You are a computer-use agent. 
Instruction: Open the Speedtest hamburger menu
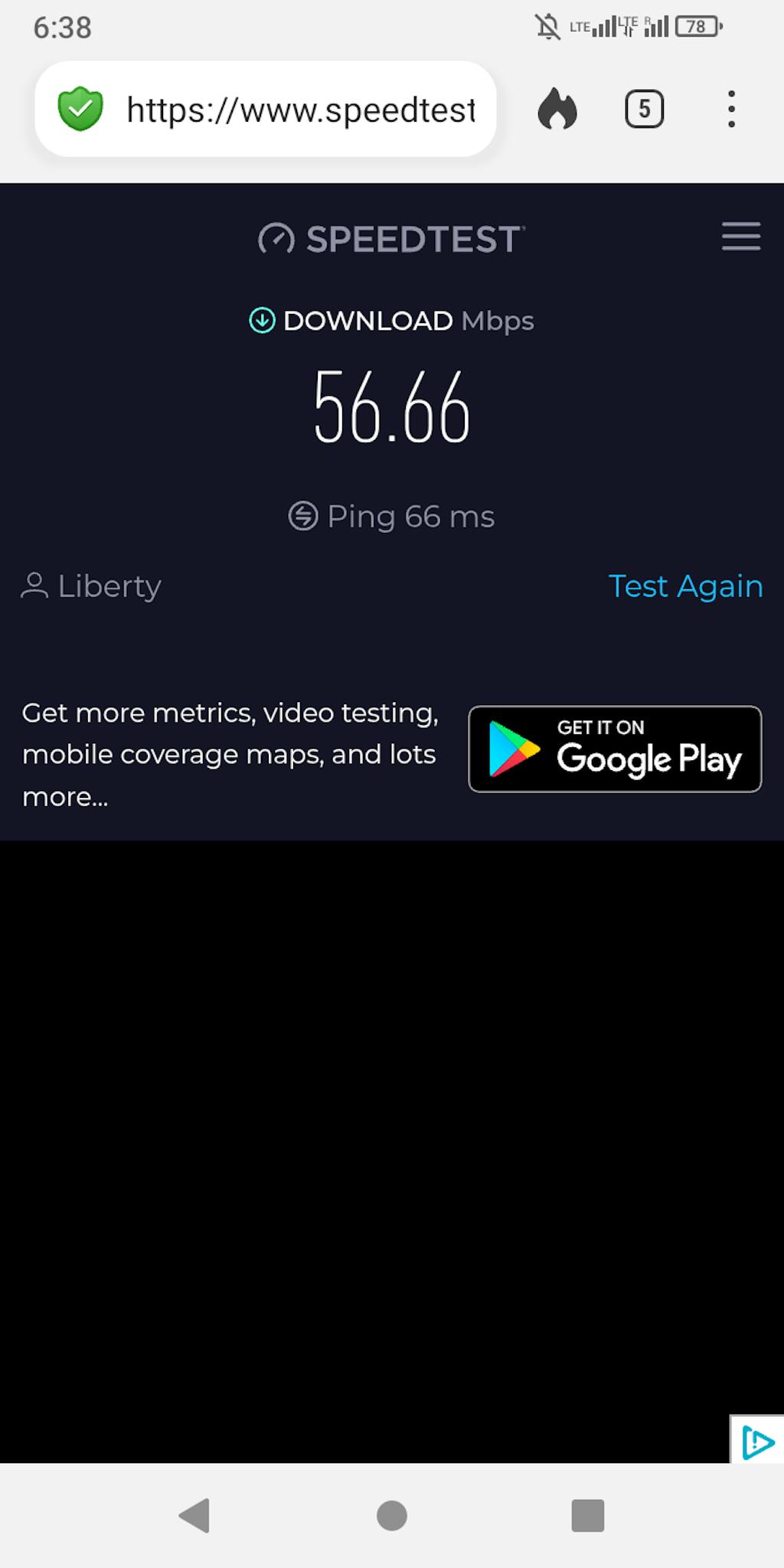click(740, 237)
